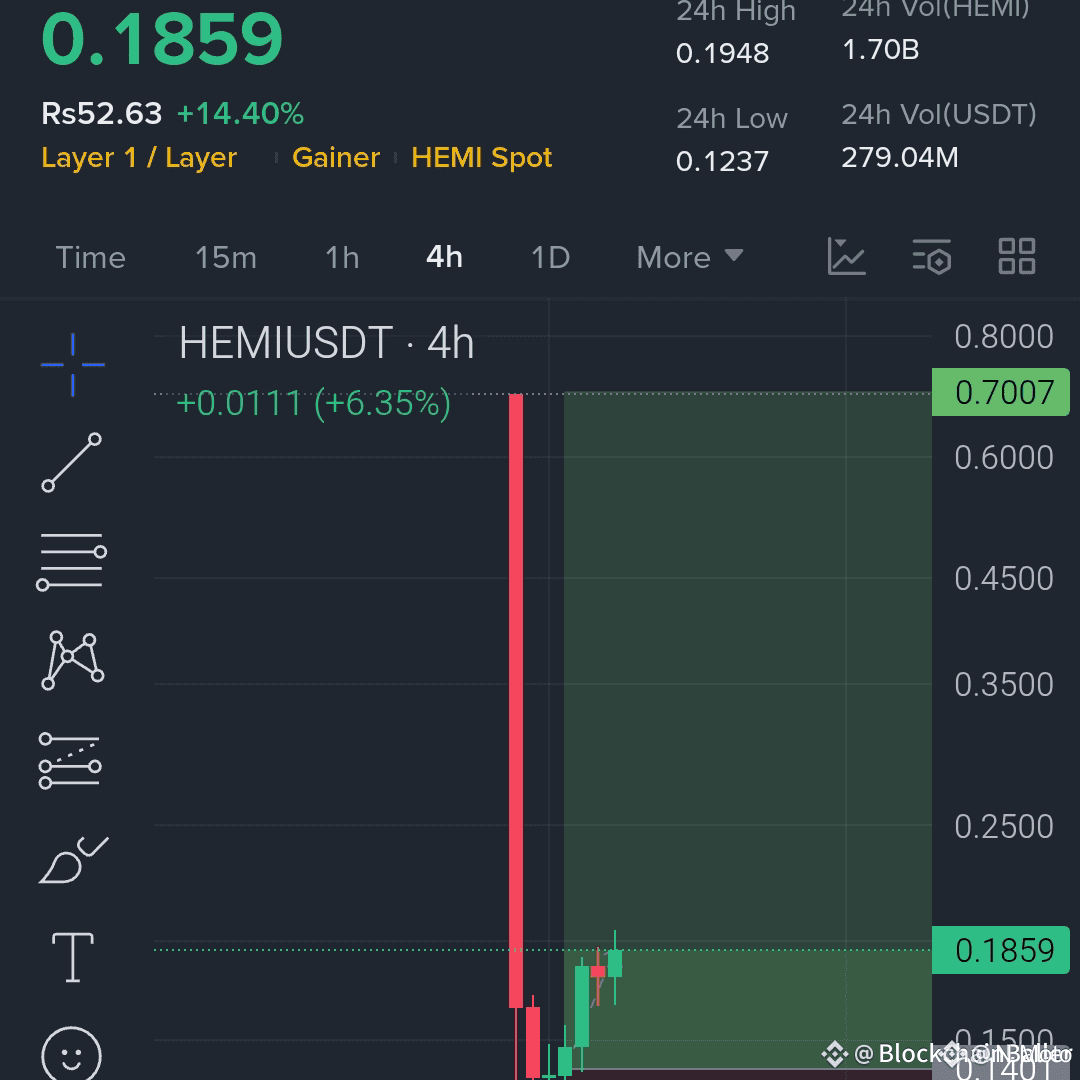Image resolution: width=1080 pixels, height=1080 pixels.
Task: Open the projection lines tool
Action: click(x=70, y=760)
